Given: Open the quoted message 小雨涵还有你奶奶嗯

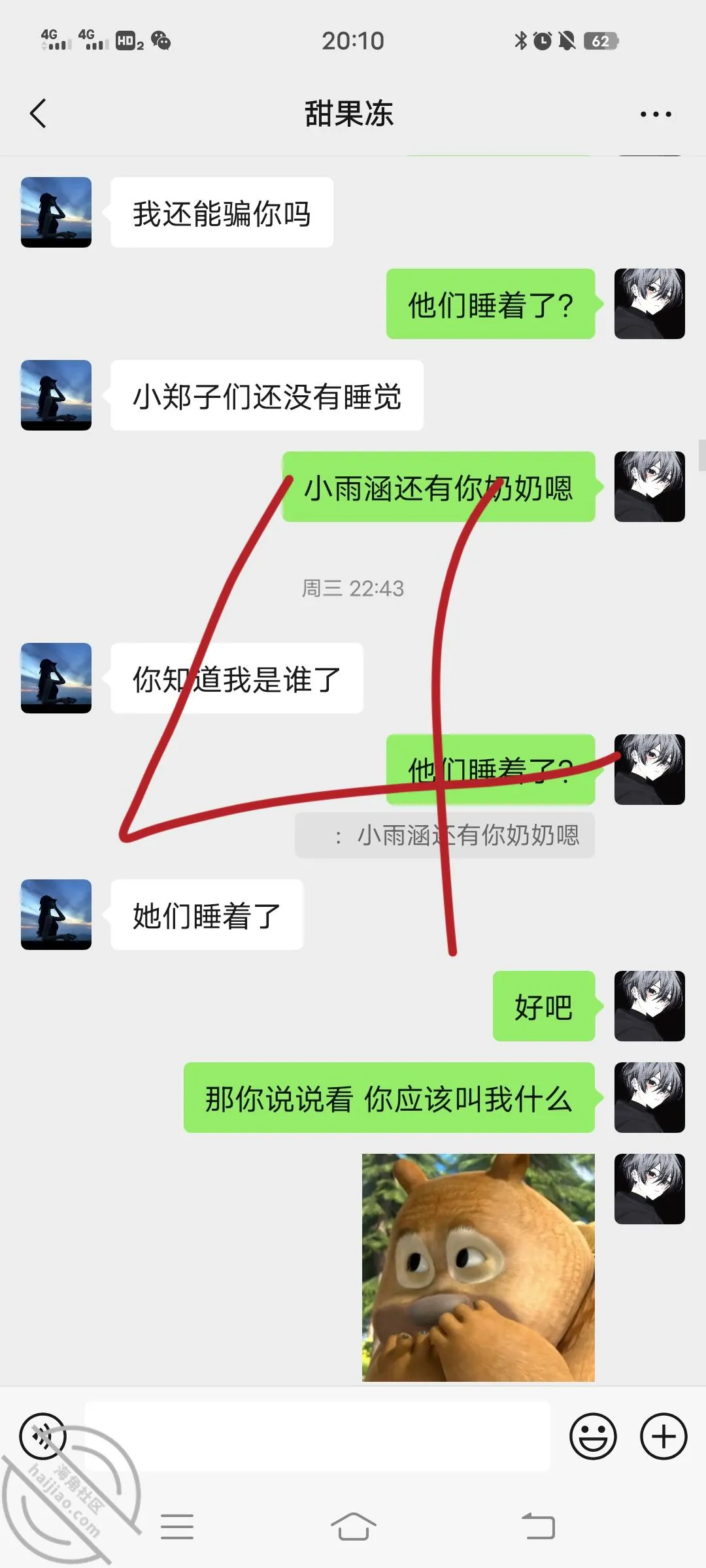Looking at the screenshot, I should pos(445,835).
